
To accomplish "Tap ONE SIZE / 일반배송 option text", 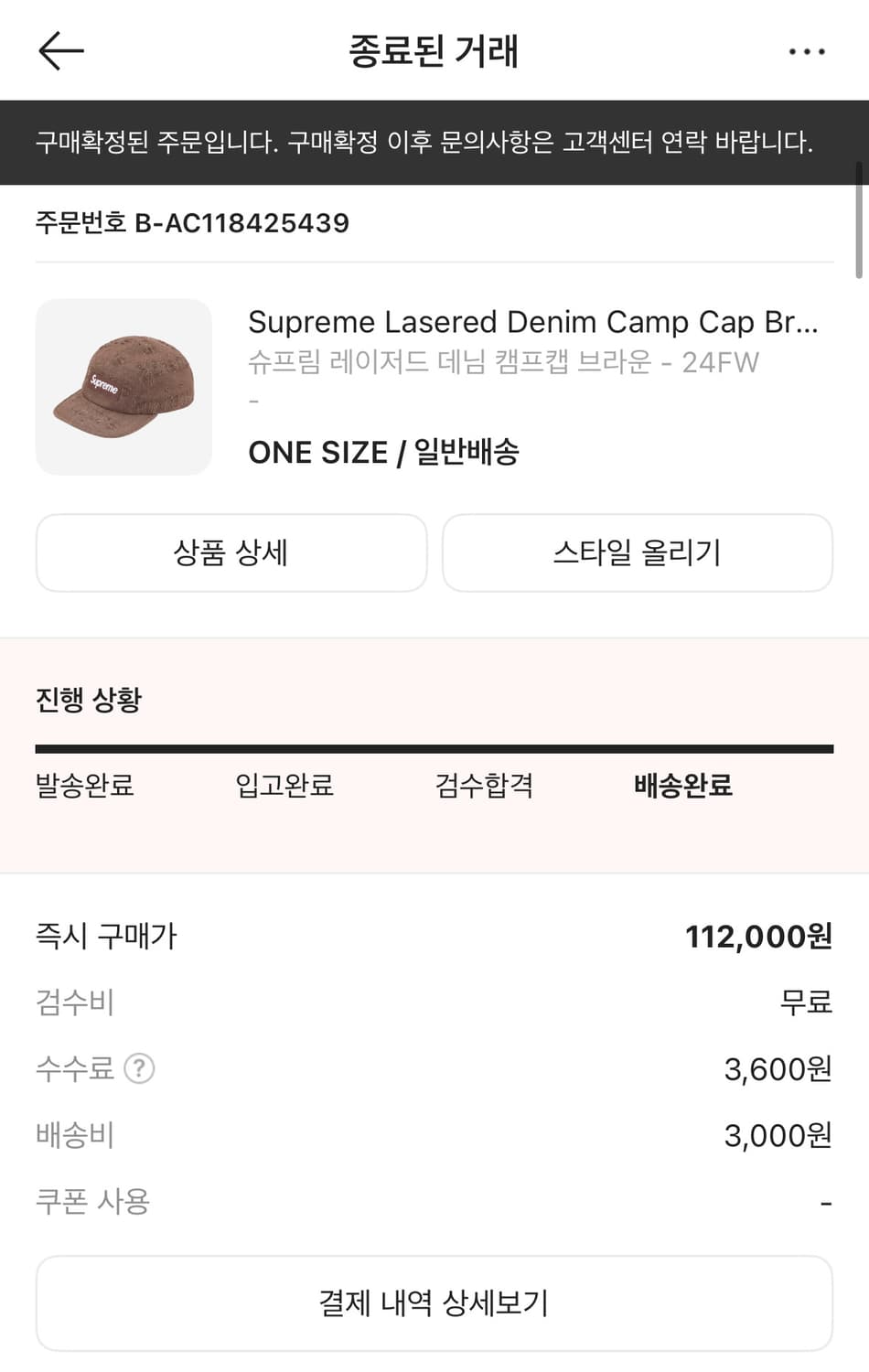I will [x=384, y=451].
